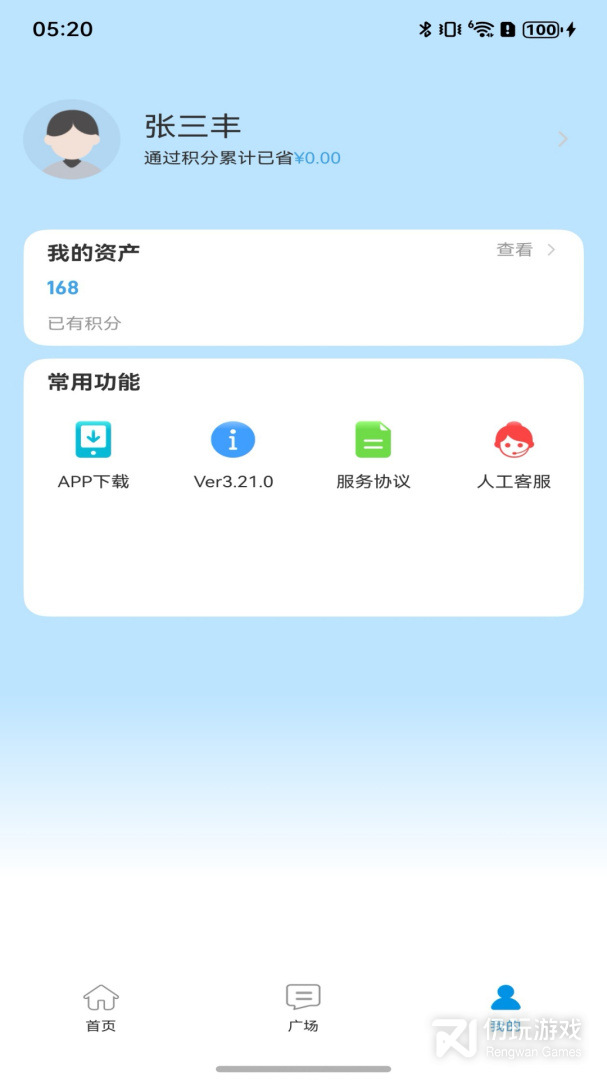Image resolution: width=607 pixels, height=1080 pixels.
Task: Open APP下载
Action: pyautogui.click(x=93, y=453)
